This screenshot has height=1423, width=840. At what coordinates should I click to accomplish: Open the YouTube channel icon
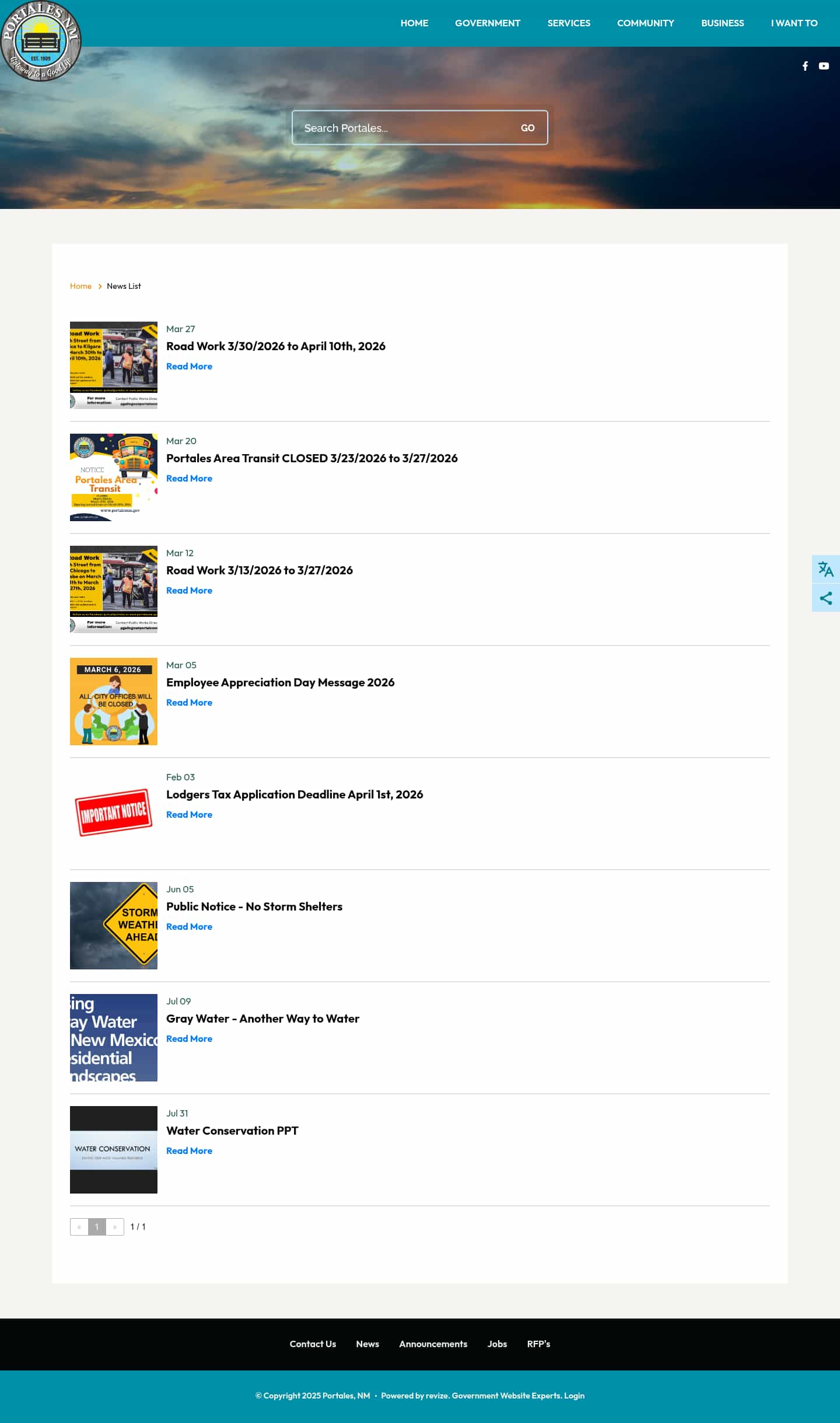pyautogui.click(x=824, y=66)
